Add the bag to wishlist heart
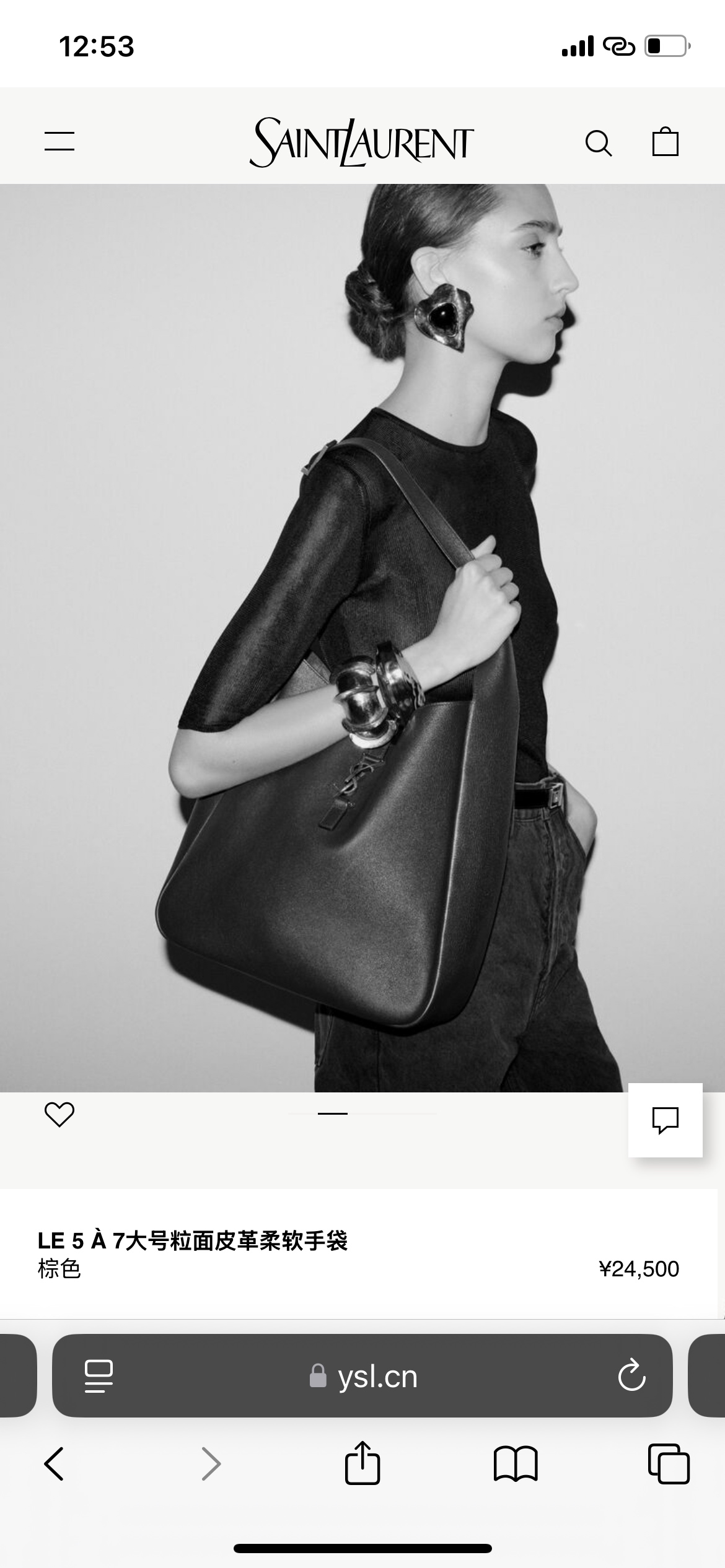Viewport: 725px width, 1568px height. (x=59, y=1115)
